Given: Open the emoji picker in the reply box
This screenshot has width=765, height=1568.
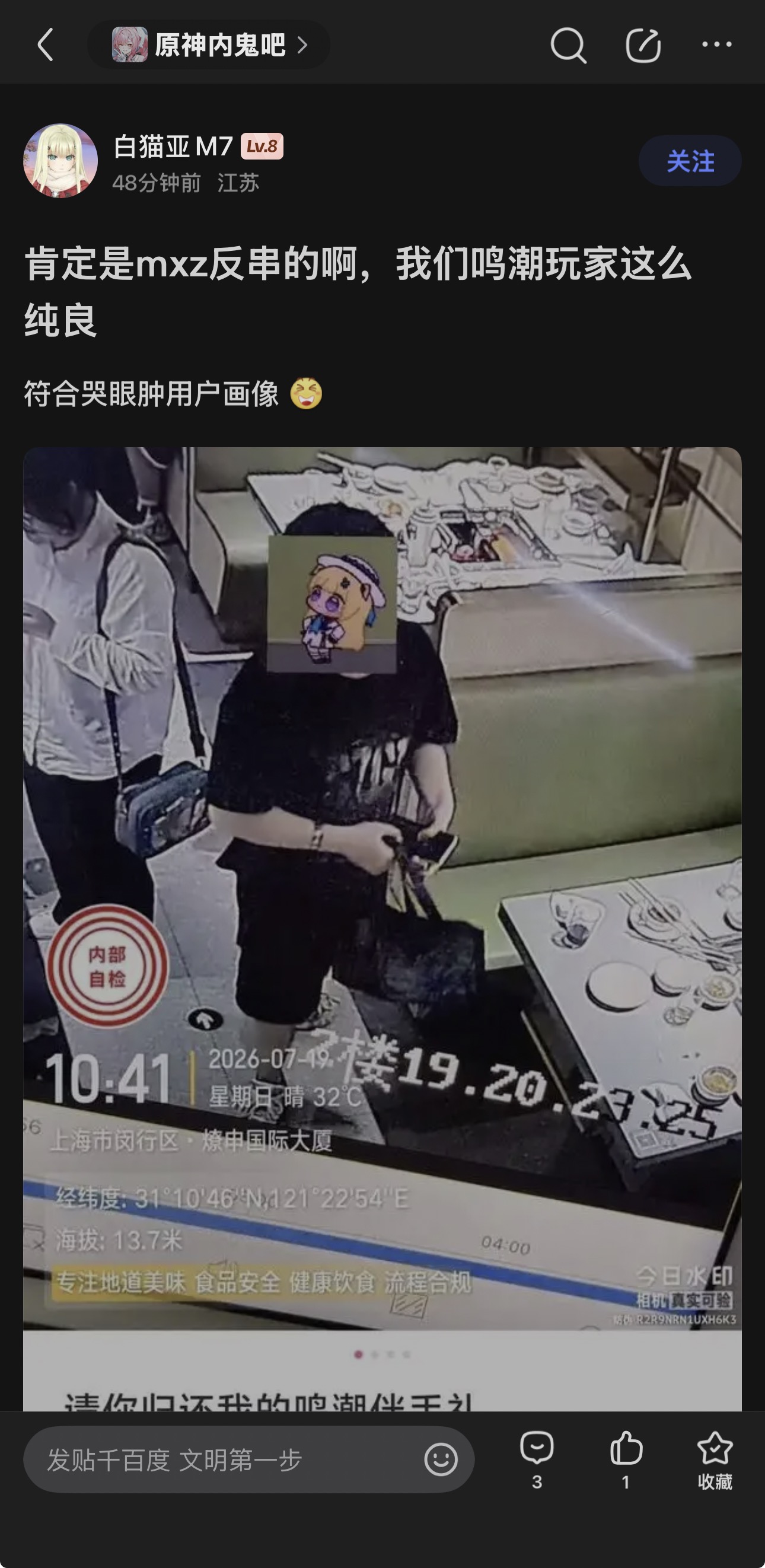Looking at the screenshot, I should click(x=441, y=1459).
